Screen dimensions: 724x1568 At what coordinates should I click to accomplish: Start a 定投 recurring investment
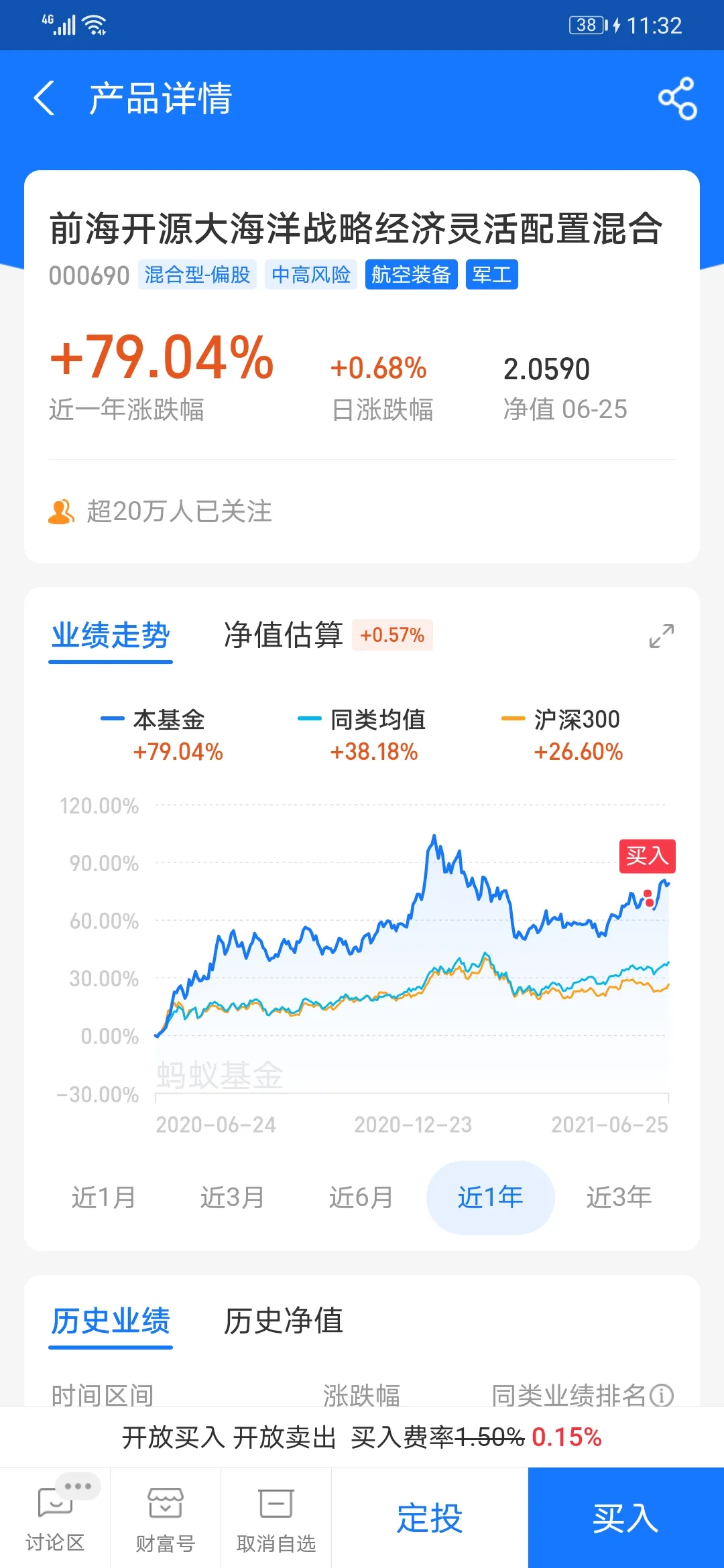[x=430, y=1518]
